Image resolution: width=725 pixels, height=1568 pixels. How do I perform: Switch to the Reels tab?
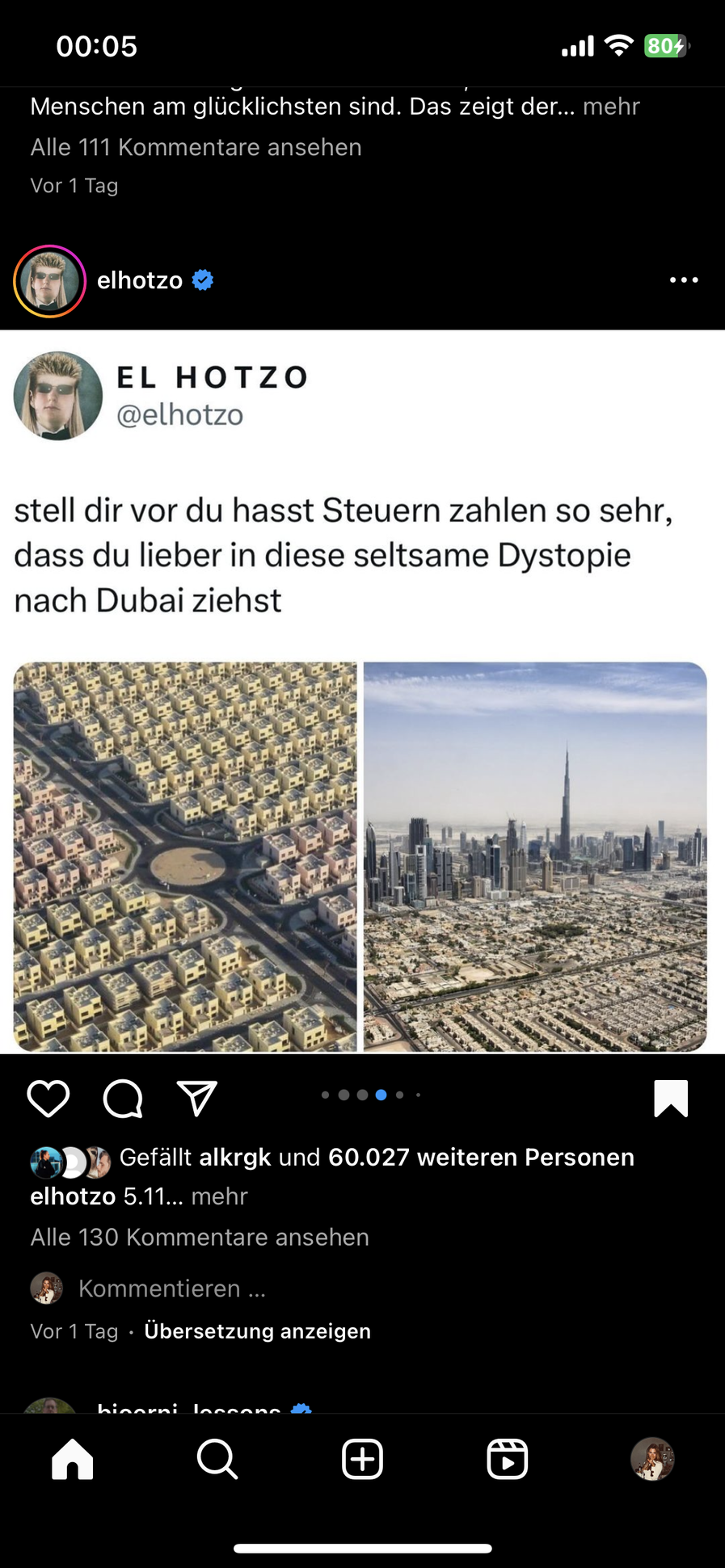click(x=507, y=1460)
